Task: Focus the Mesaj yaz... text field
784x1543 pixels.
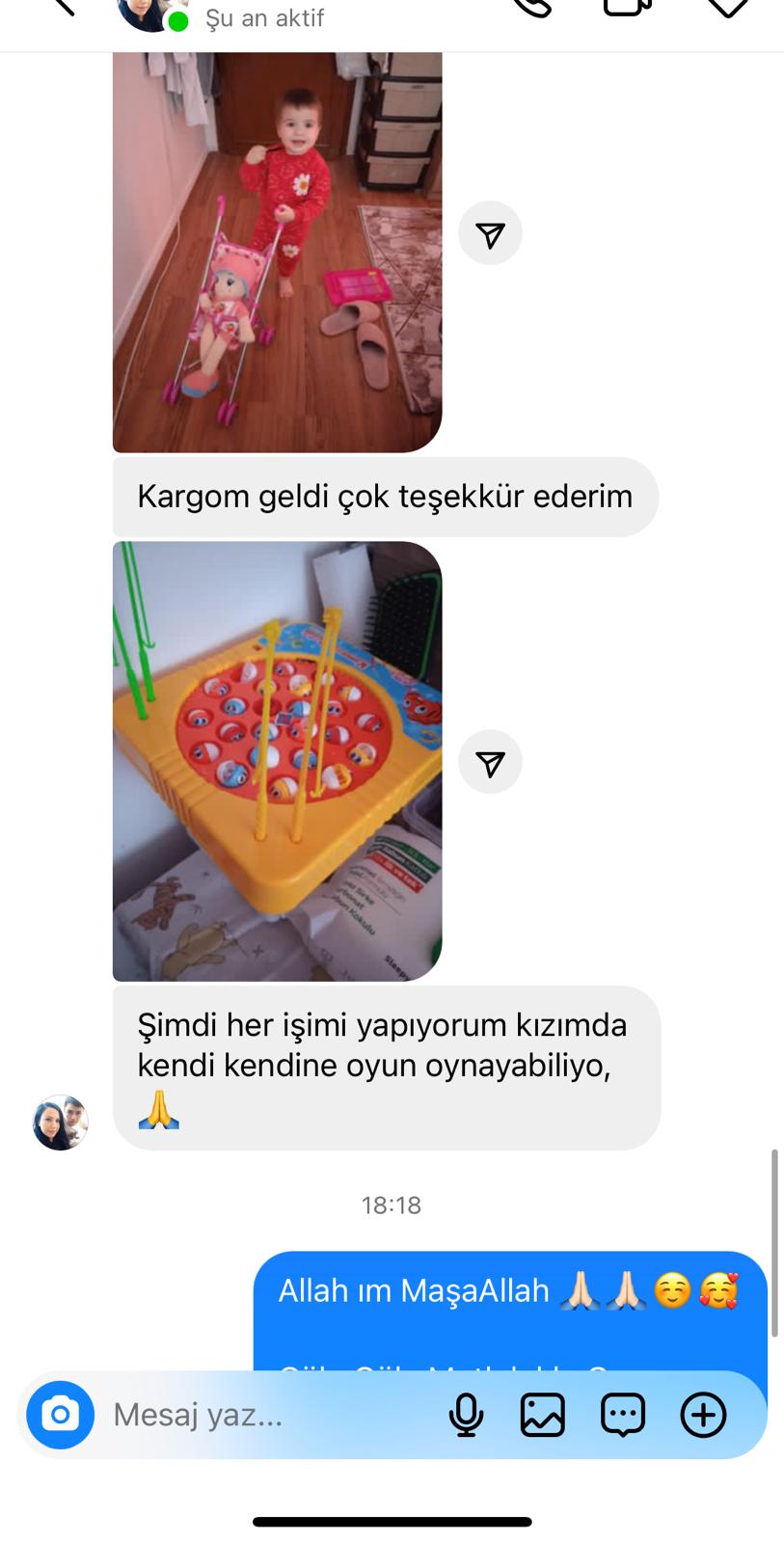Action: pos(270,1415)
